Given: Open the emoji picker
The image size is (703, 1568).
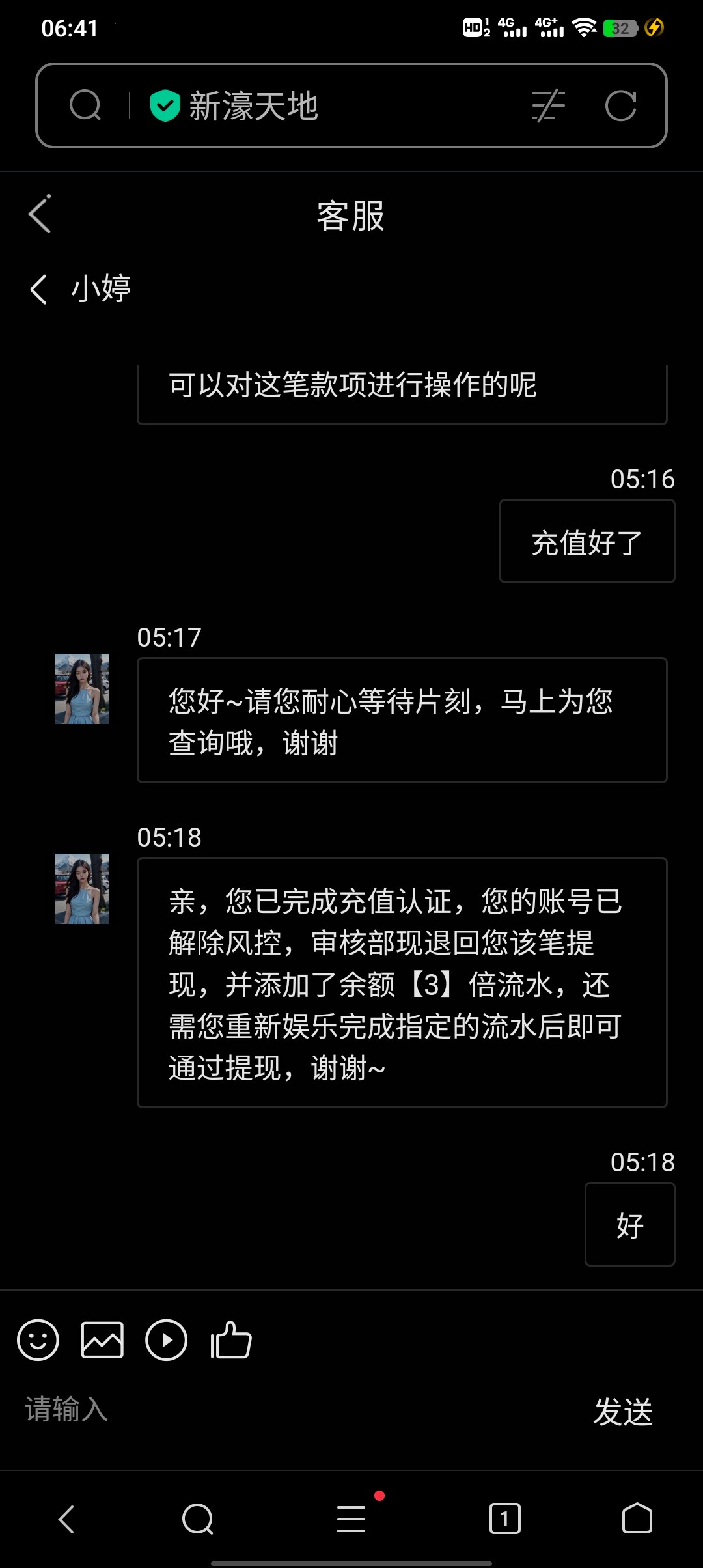Looking at the screenshot, I should (38, 1340).
